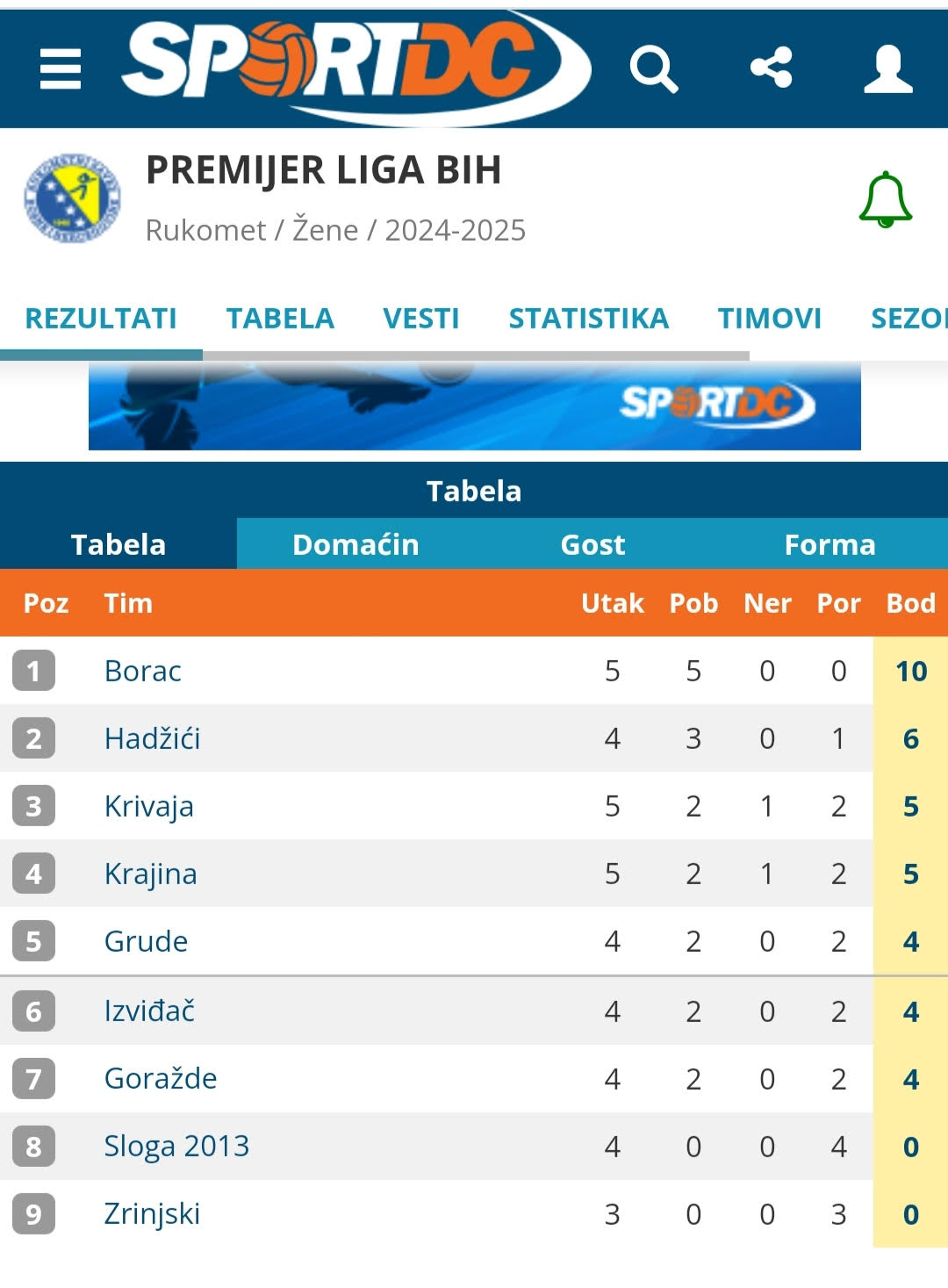Select the TIMOVI tab
Viewport: 948px width, 1288px height.
(x=770, y=318)
